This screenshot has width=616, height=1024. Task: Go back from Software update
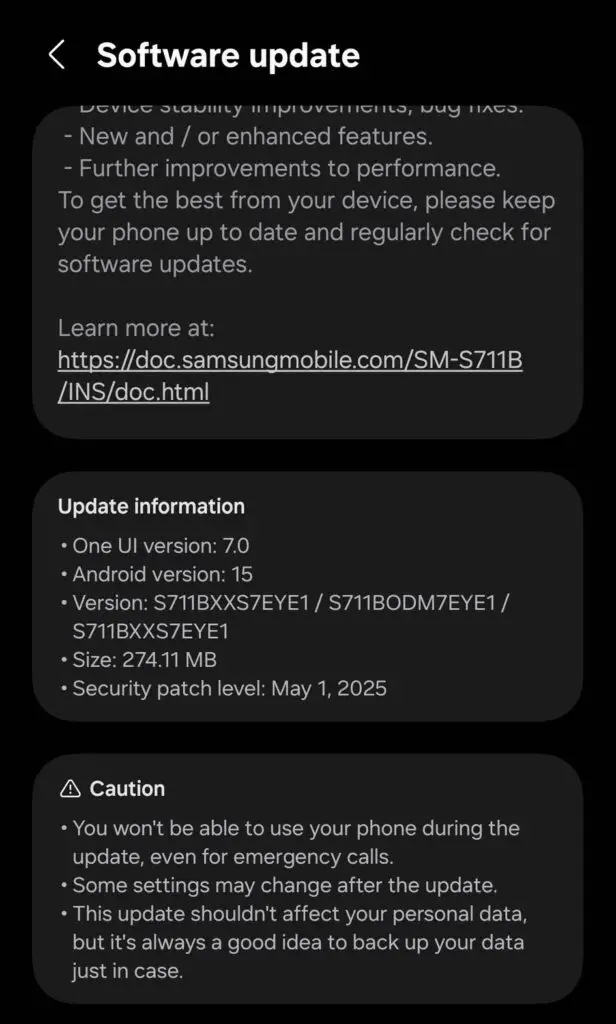(x=57, y=55)
